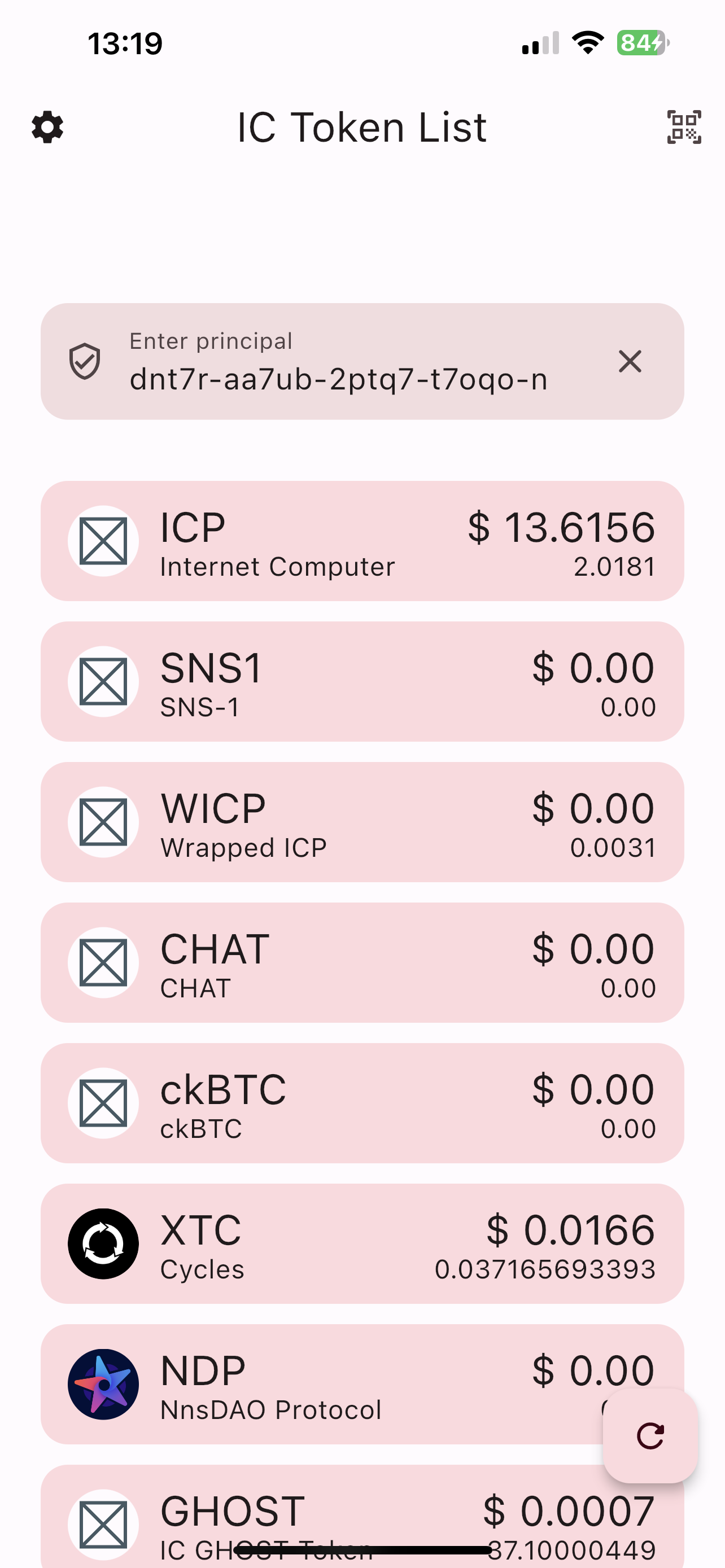Image resolution: width=725 pixels, height=1568 pixels.
Task: Select the WICP Wrapped ICP card
Action: tap(362, 822)
